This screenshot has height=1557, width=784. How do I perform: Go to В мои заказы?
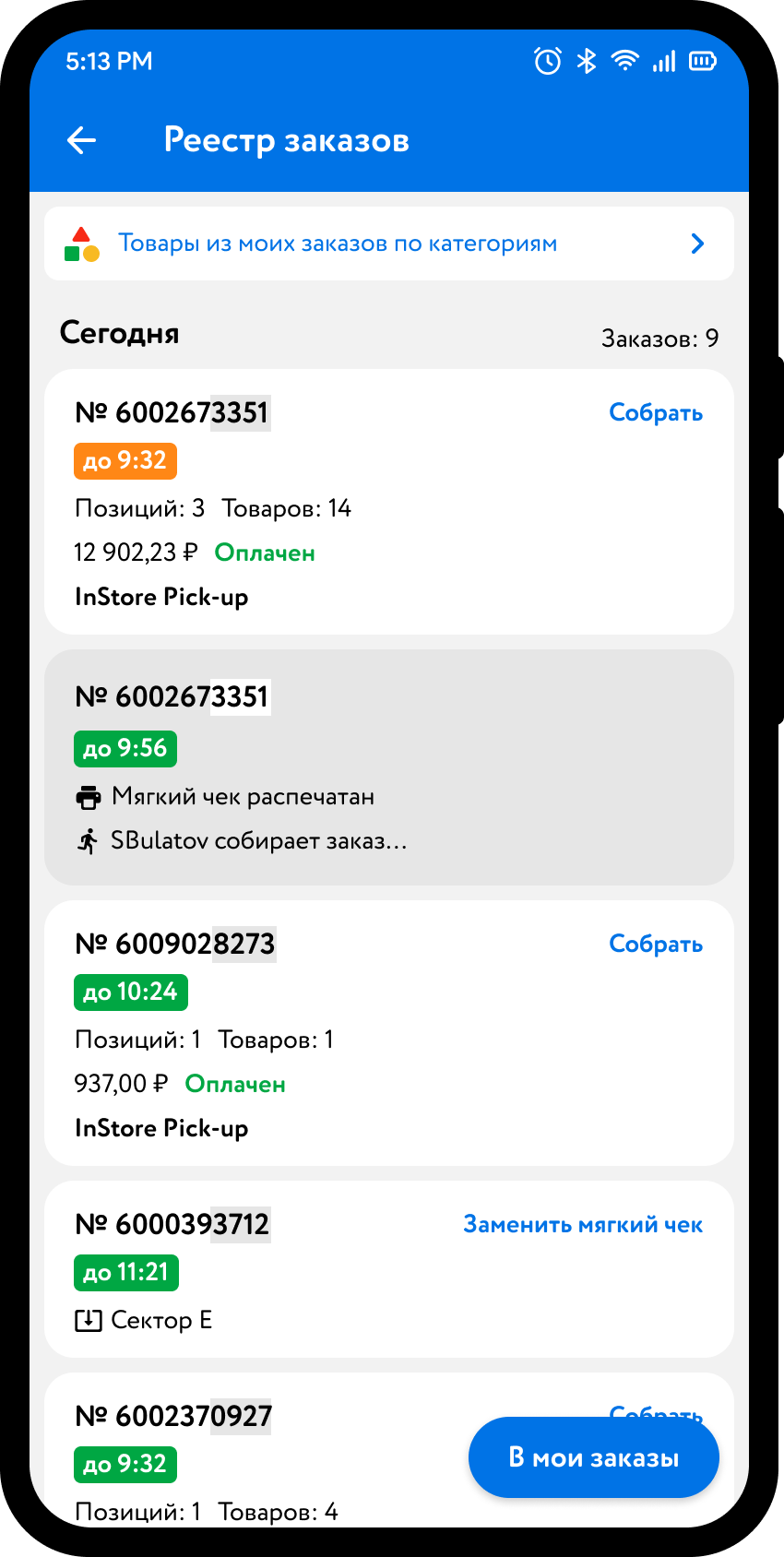(x=593, y=1457)
